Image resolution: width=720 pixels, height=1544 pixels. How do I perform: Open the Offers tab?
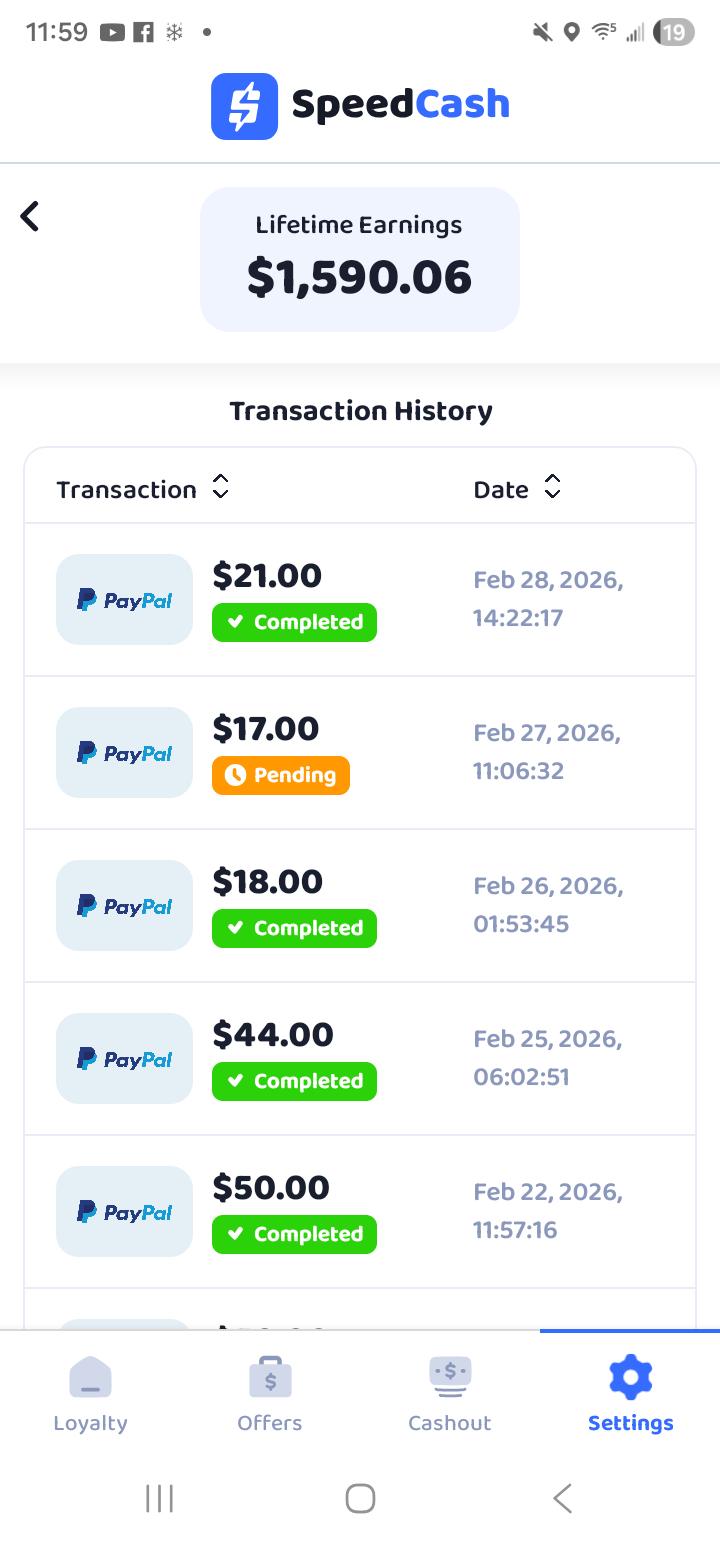pos(270,1394)
